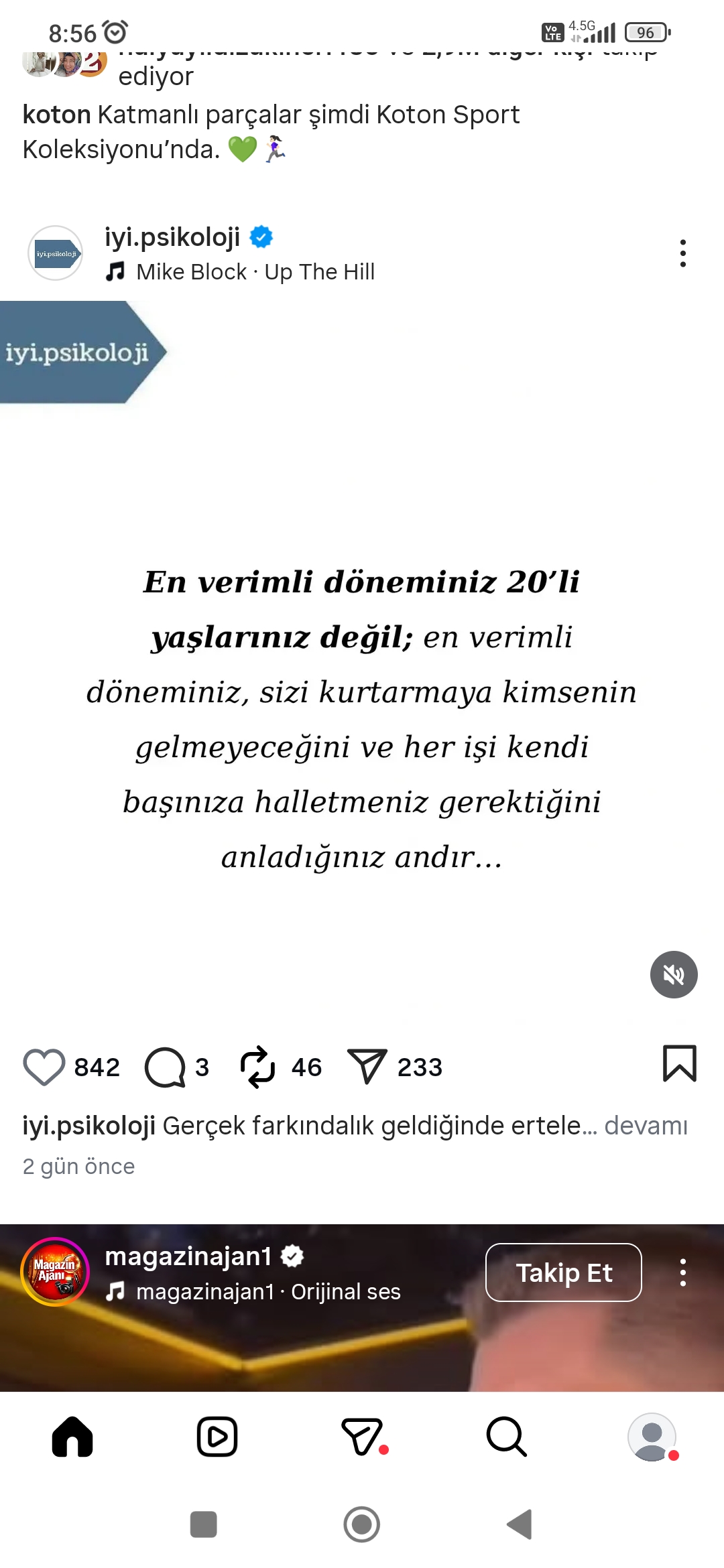Open comments on the iyi.psikoloji post
The height and width of the screenshot is (1568, 724).
click(165, 1066)
